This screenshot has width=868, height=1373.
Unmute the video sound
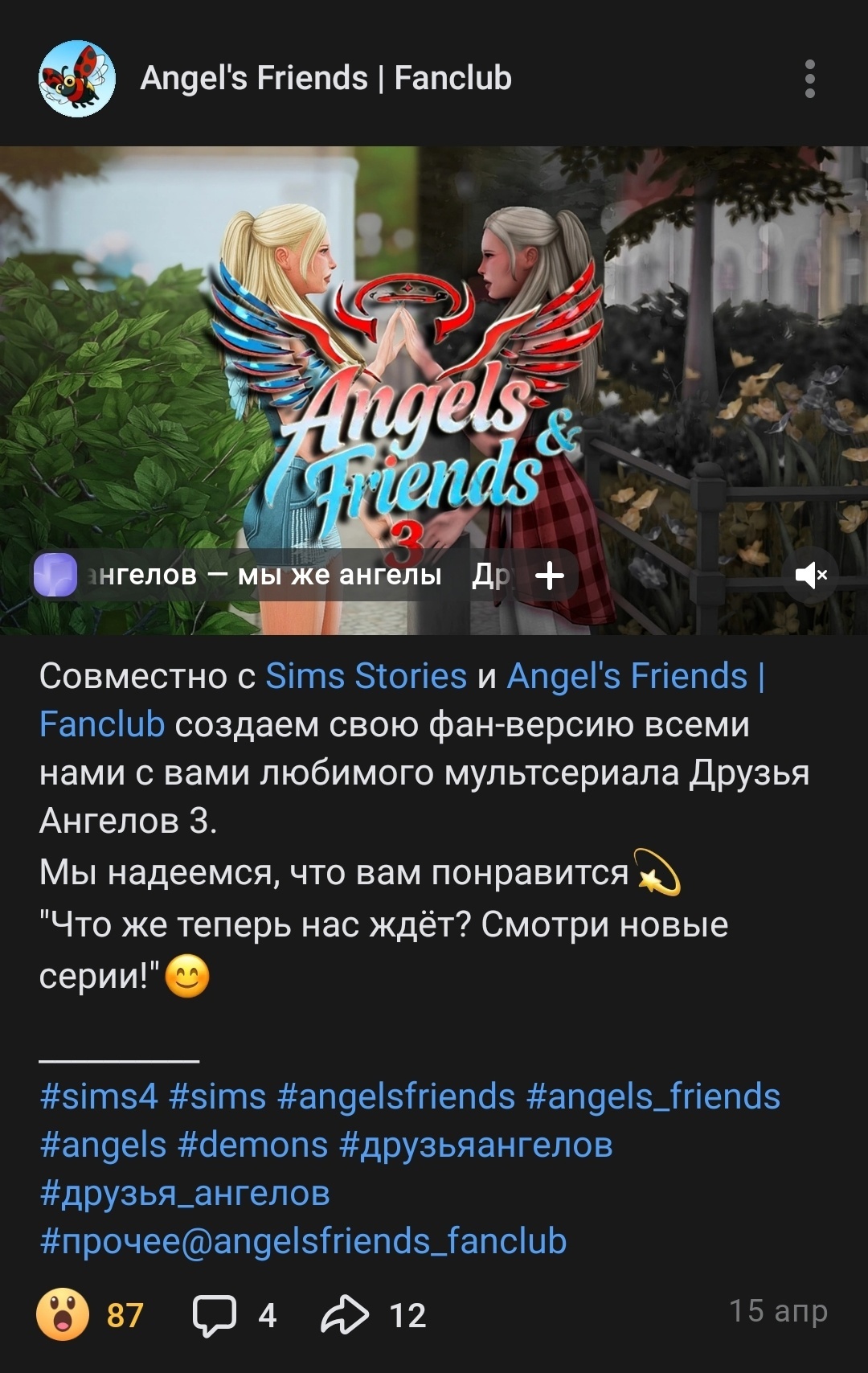pos(810,575)
